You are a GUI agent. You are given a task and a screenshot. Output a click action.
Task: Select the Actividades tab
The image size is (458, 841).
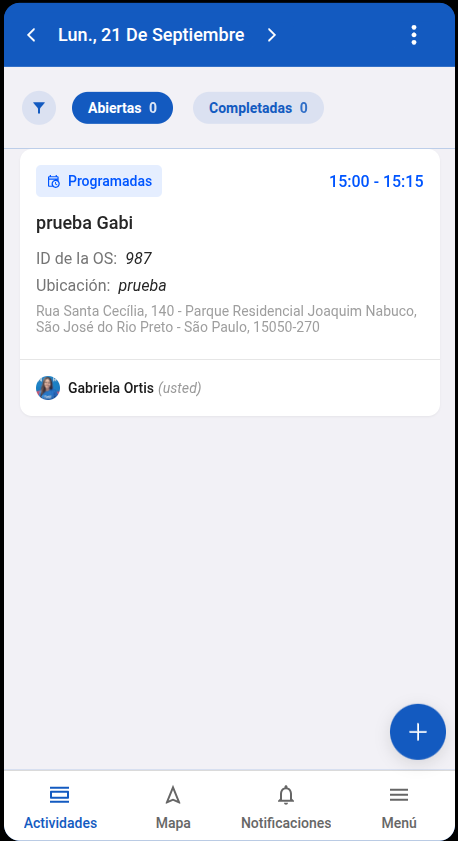click(x=60, y=807)
